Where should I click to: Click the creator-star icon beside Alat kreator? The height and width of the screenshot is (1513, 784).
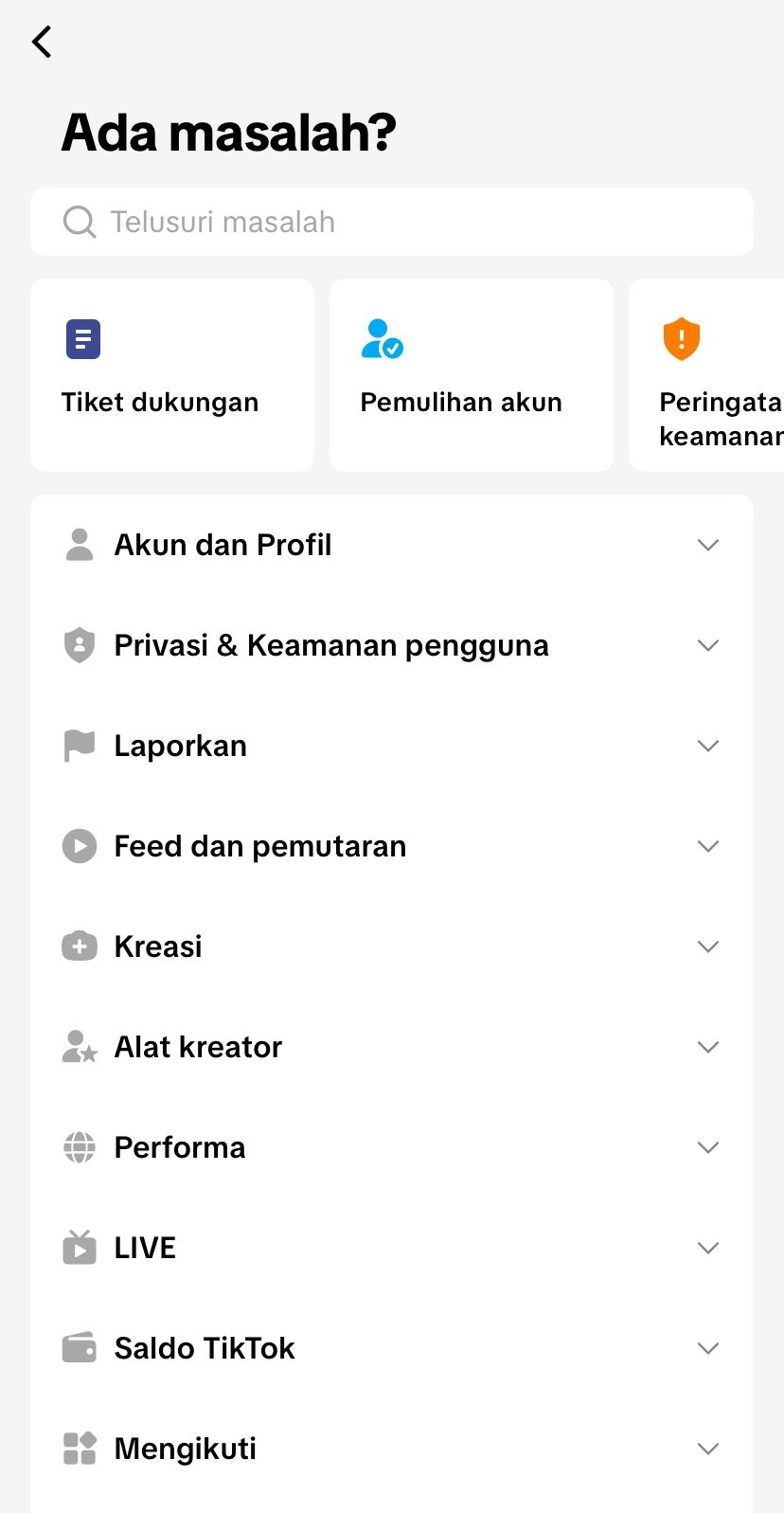point(80,1046)
